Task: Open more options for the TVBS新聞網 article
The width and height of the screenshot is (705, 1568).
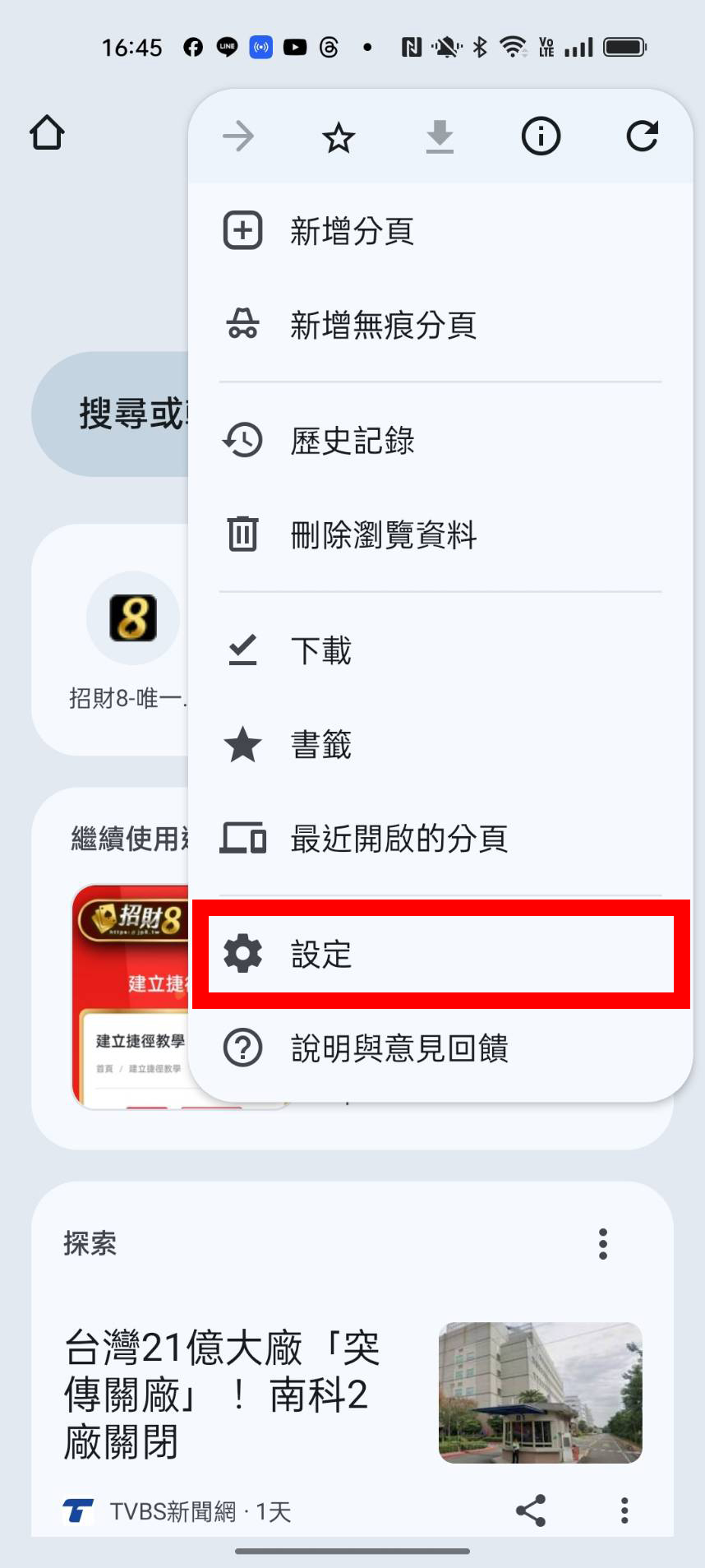Action: pyautogui.click(x=624, y=1510)
